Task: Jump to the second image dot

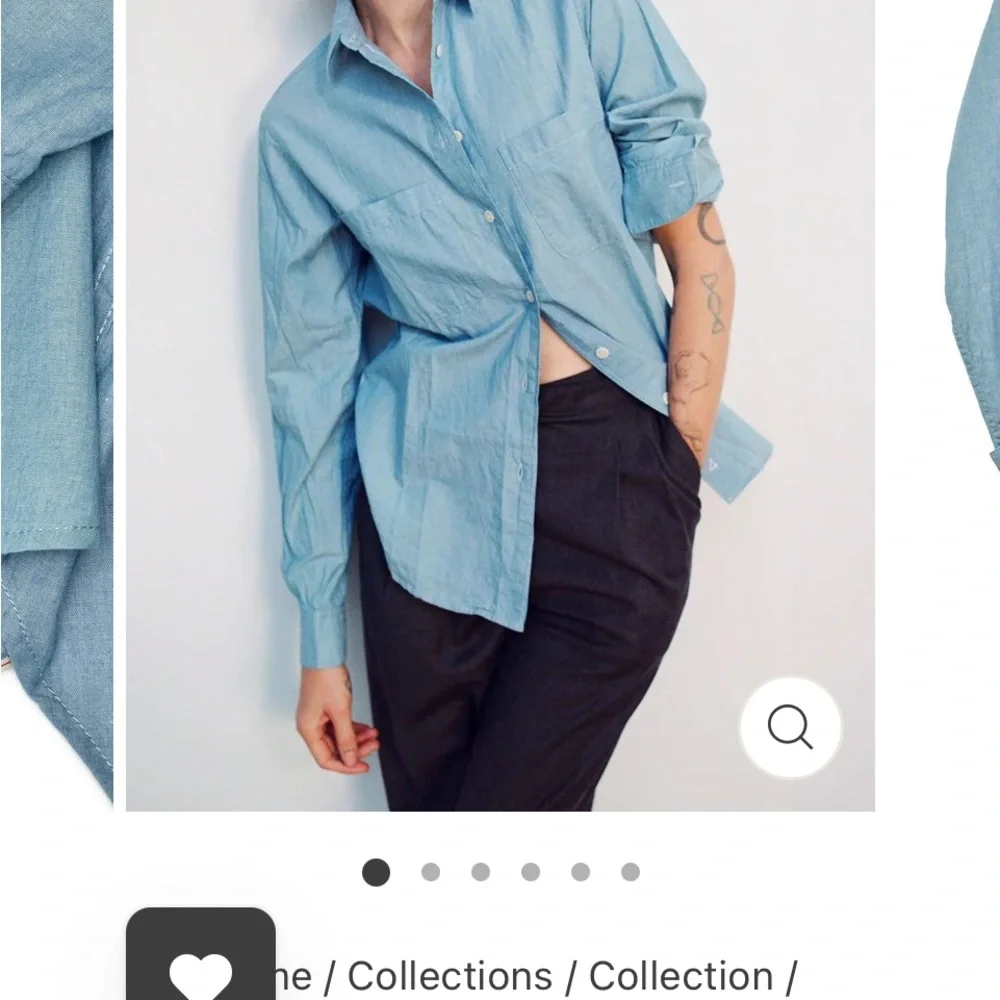Action: tap(430, 872)
